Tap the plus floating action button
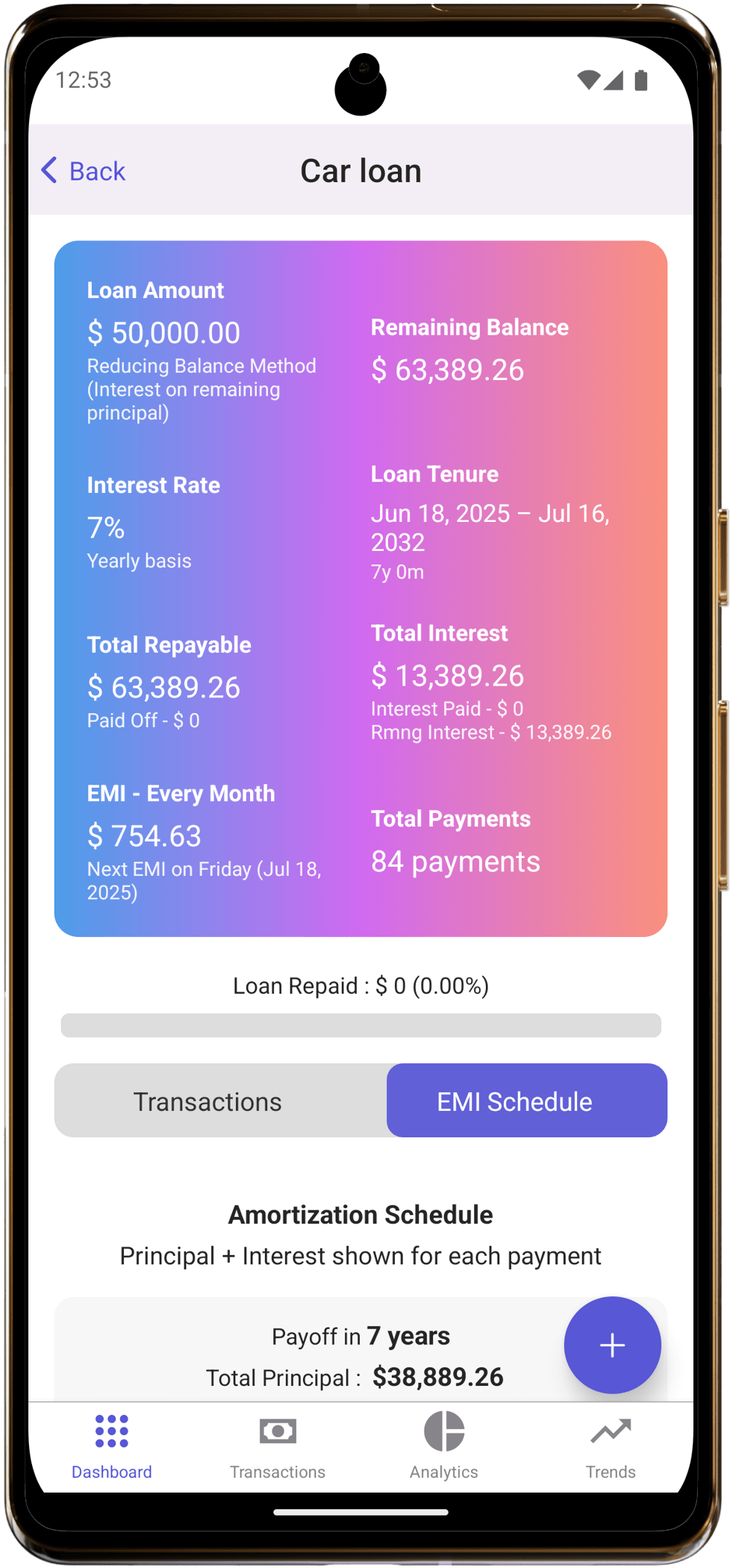The height and width of the screenshot is (1568, 730). pos(612,1345)
